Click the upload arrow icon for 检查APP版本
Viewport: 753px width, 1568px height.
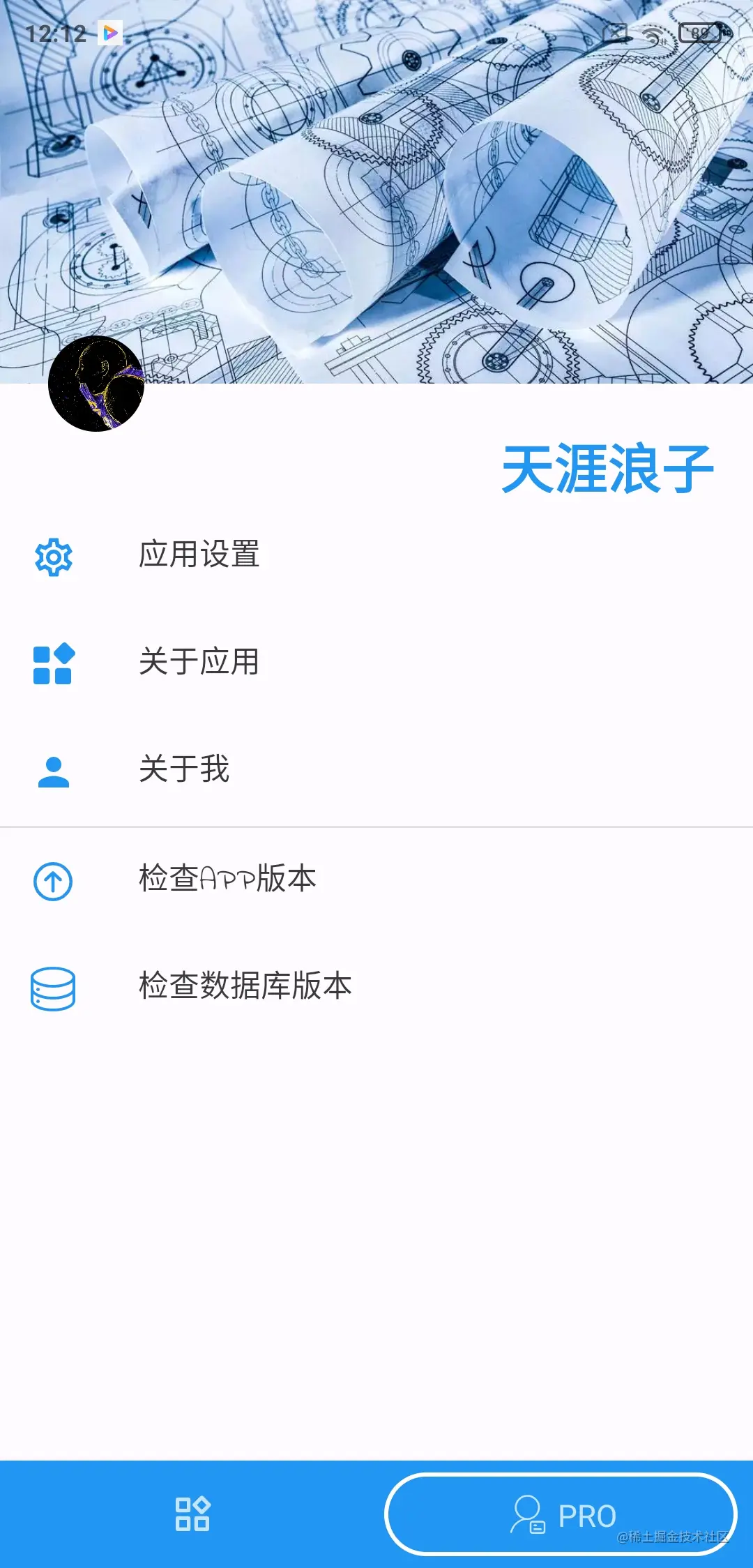(x=52, y=880)
